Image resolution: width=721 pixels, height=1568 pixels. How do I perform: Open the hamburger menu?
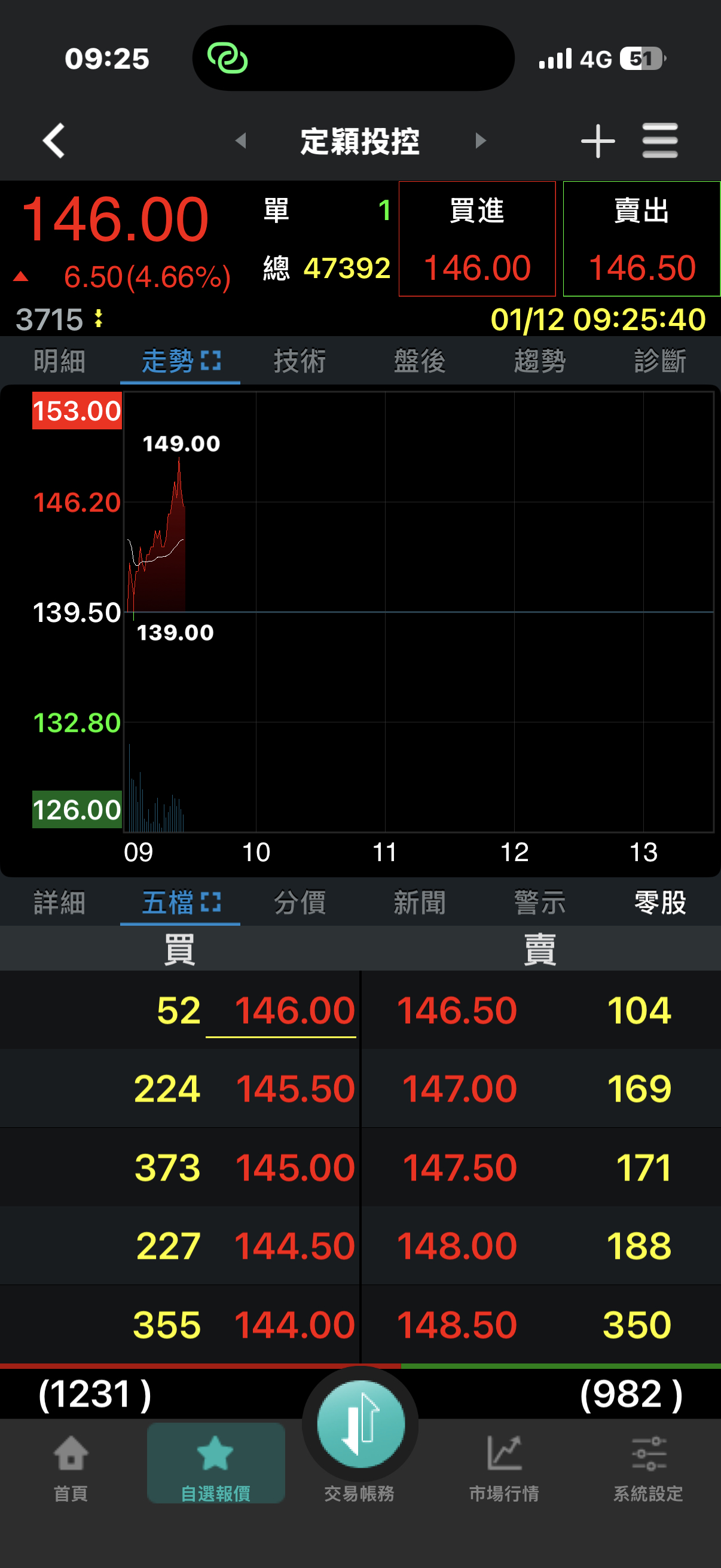(x=659, y=141)
